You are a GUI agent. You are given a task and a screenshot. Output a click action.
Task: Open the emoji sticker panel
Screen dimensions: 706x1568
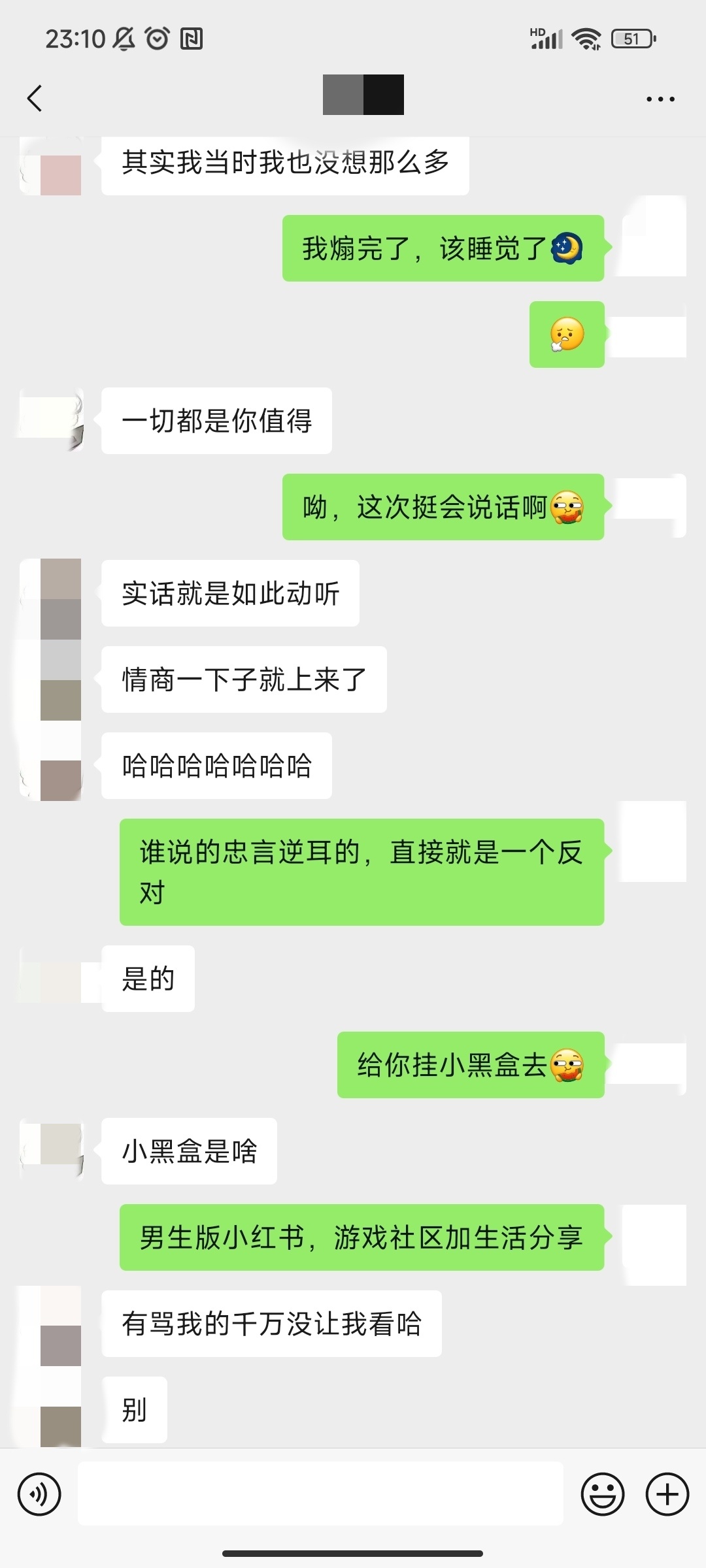[602, 1494]
